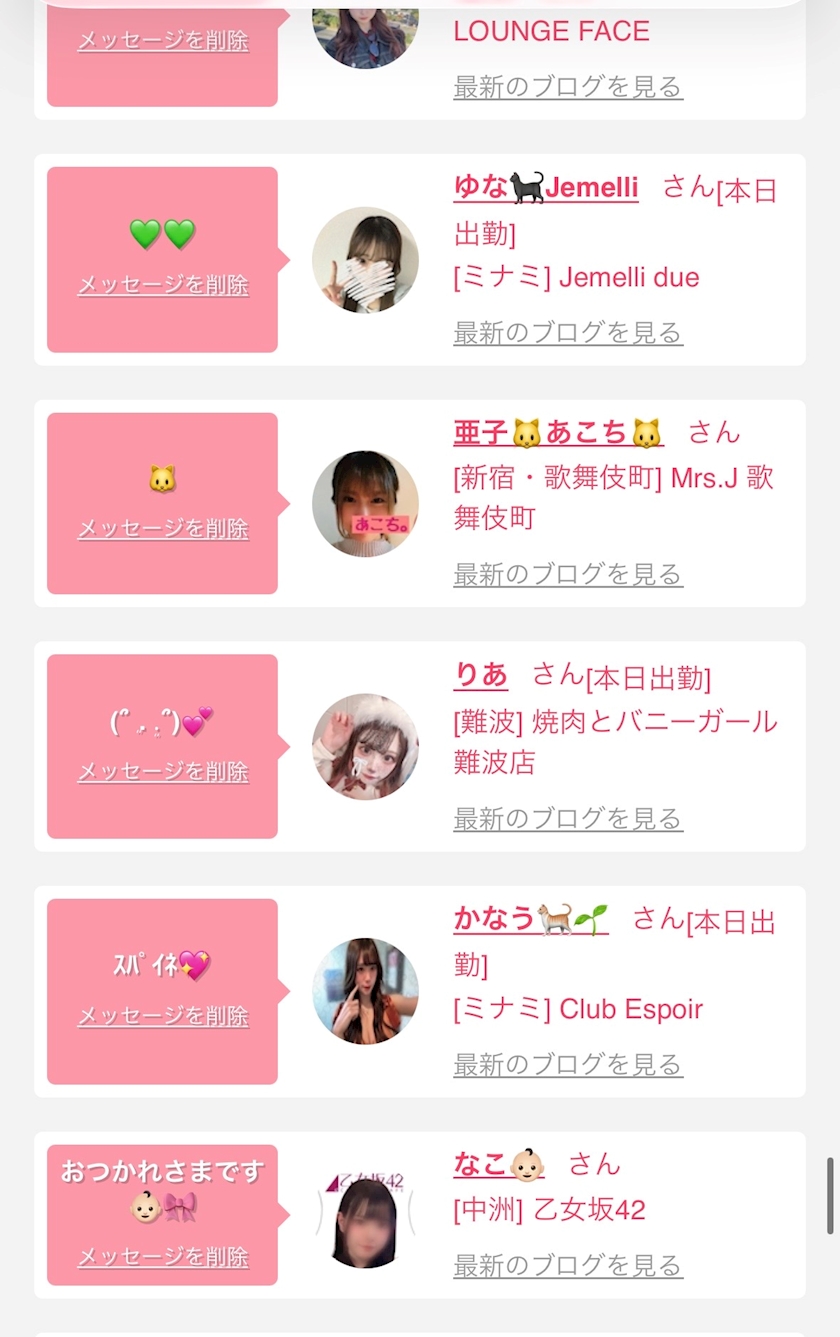Tap りあ's profile photo

365,747
